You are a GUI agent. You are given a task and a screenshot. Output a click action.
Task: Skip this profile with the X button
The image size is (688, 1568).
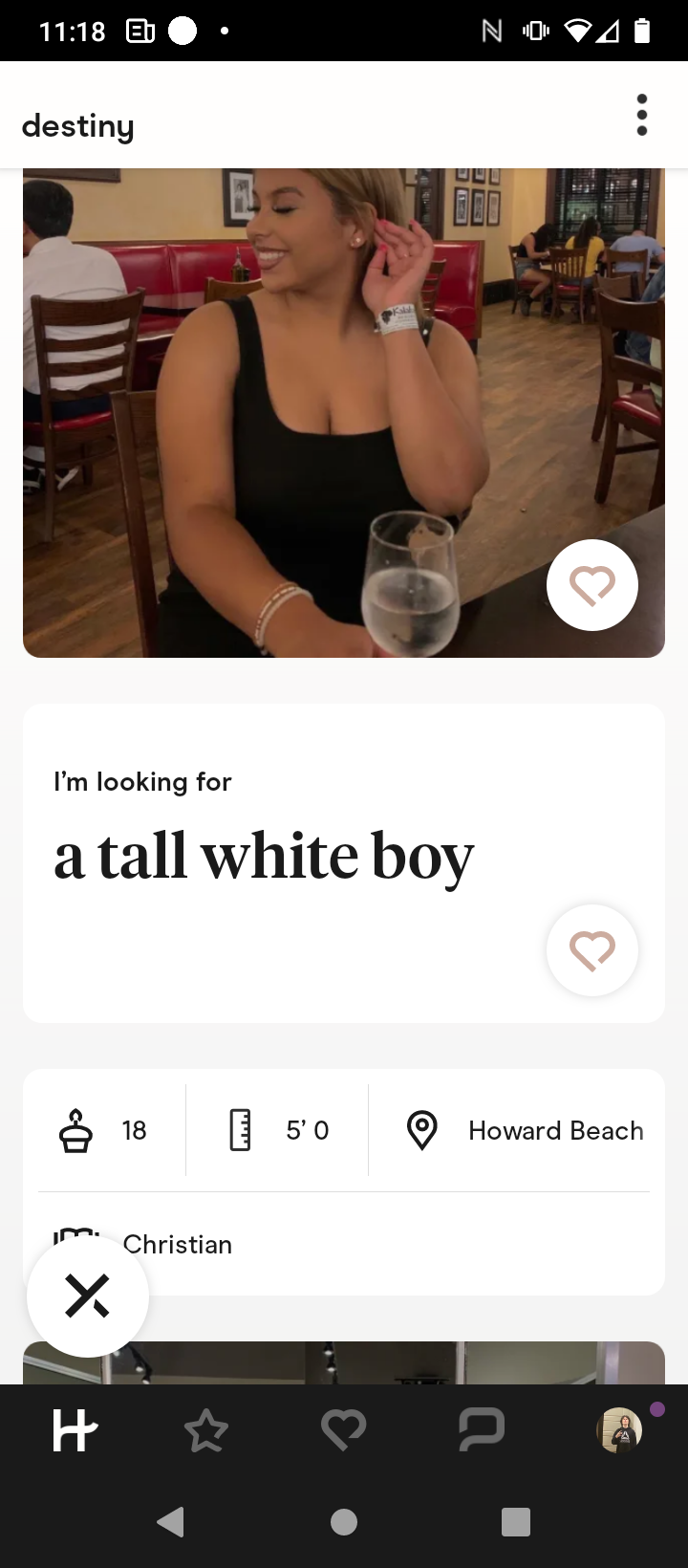tap(88, 1296)
